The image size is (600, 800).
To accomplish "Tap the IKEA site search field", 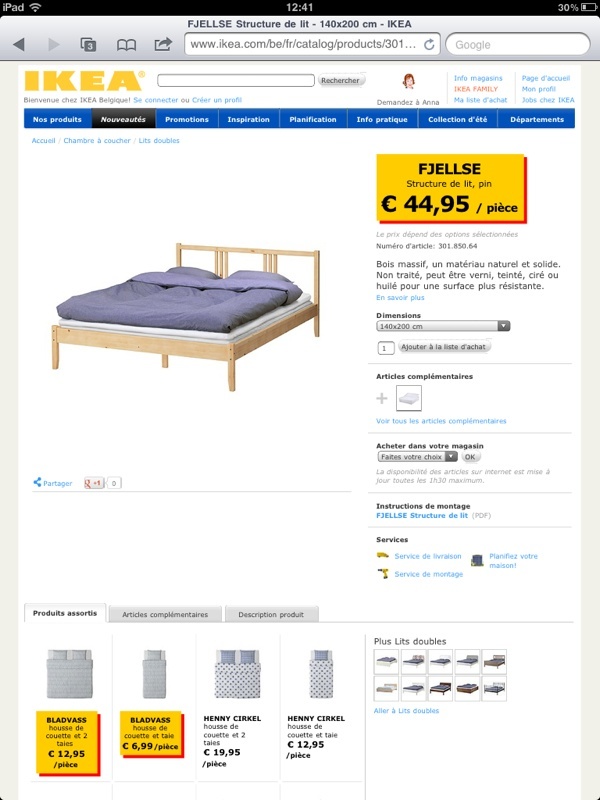I will pyautogui.click(x=235, y=80).
